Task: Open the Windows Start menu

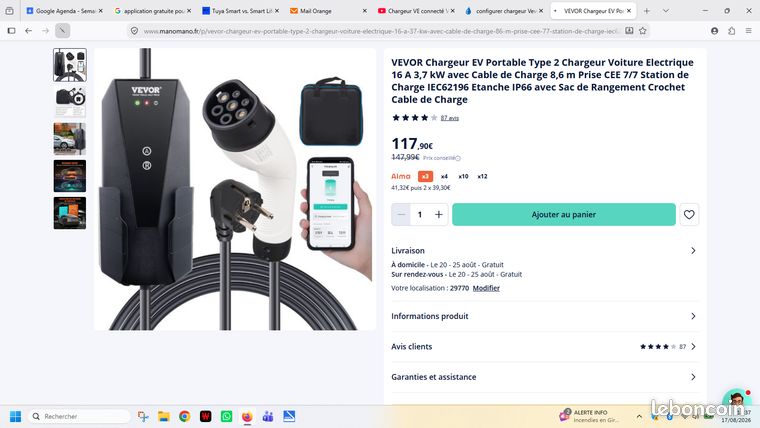Action: (x=16, y=416)
